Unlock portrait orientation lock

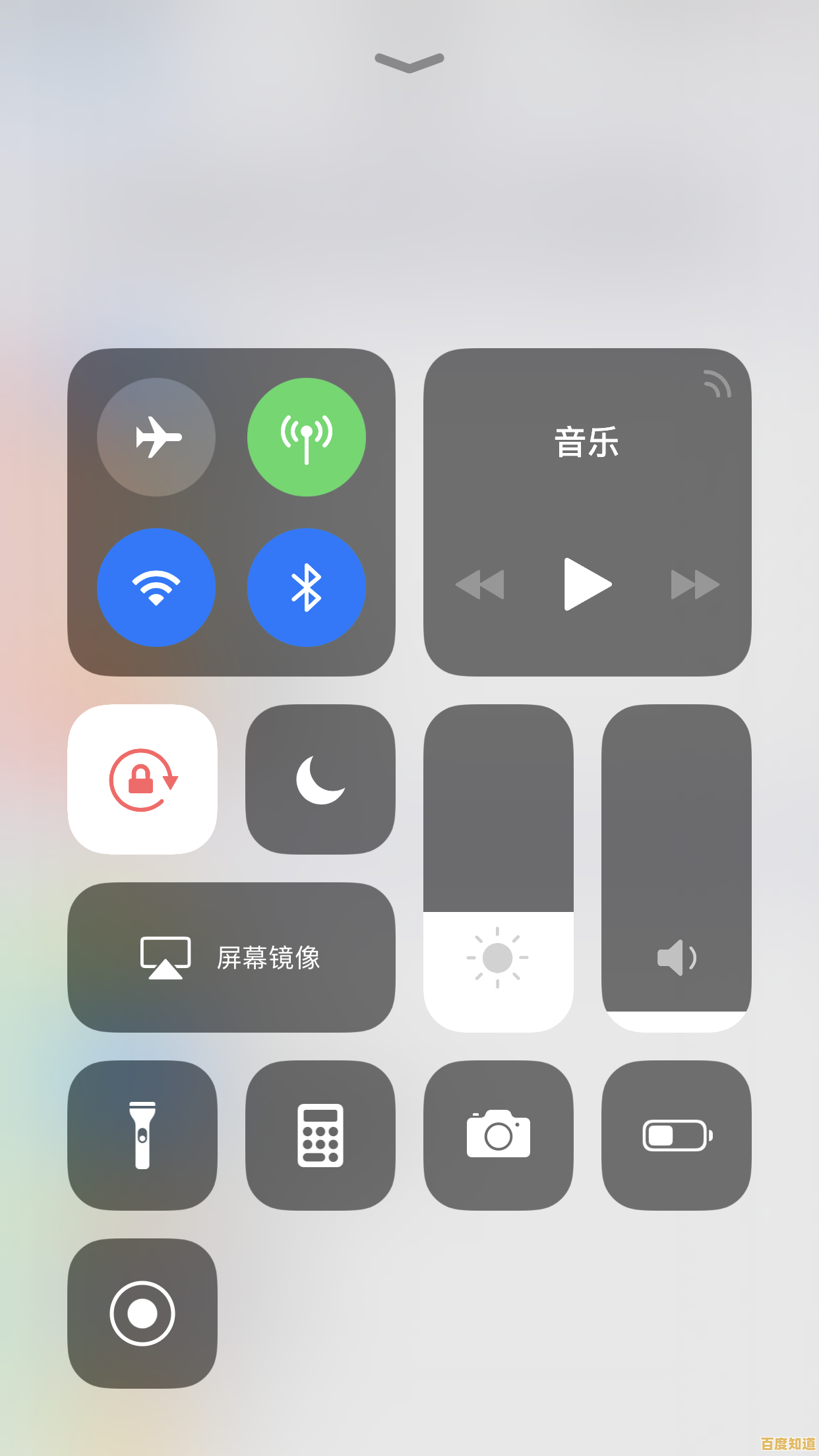[142, 780]
